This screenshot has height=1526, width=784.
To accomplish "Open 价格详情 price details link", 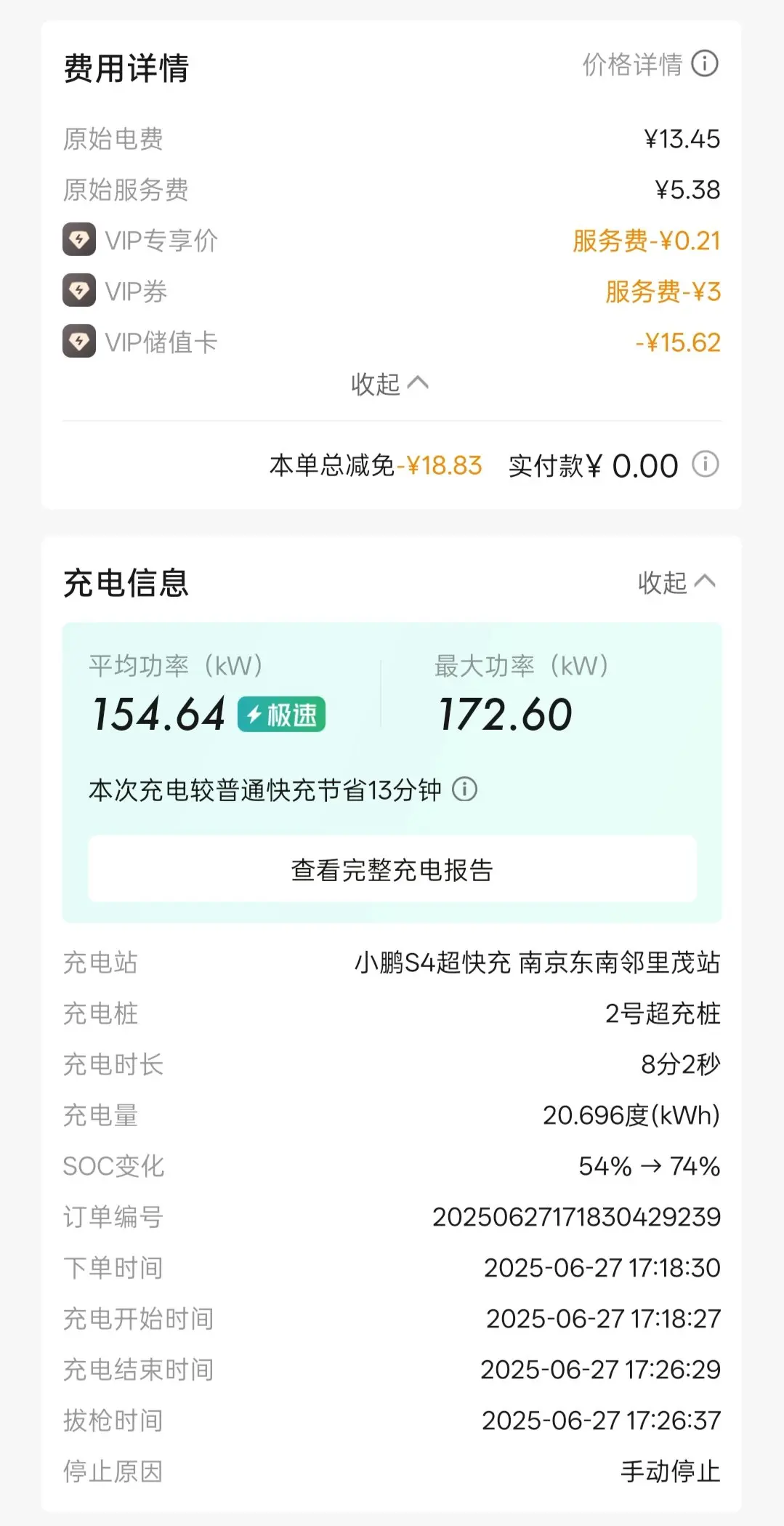I will 650,64.
